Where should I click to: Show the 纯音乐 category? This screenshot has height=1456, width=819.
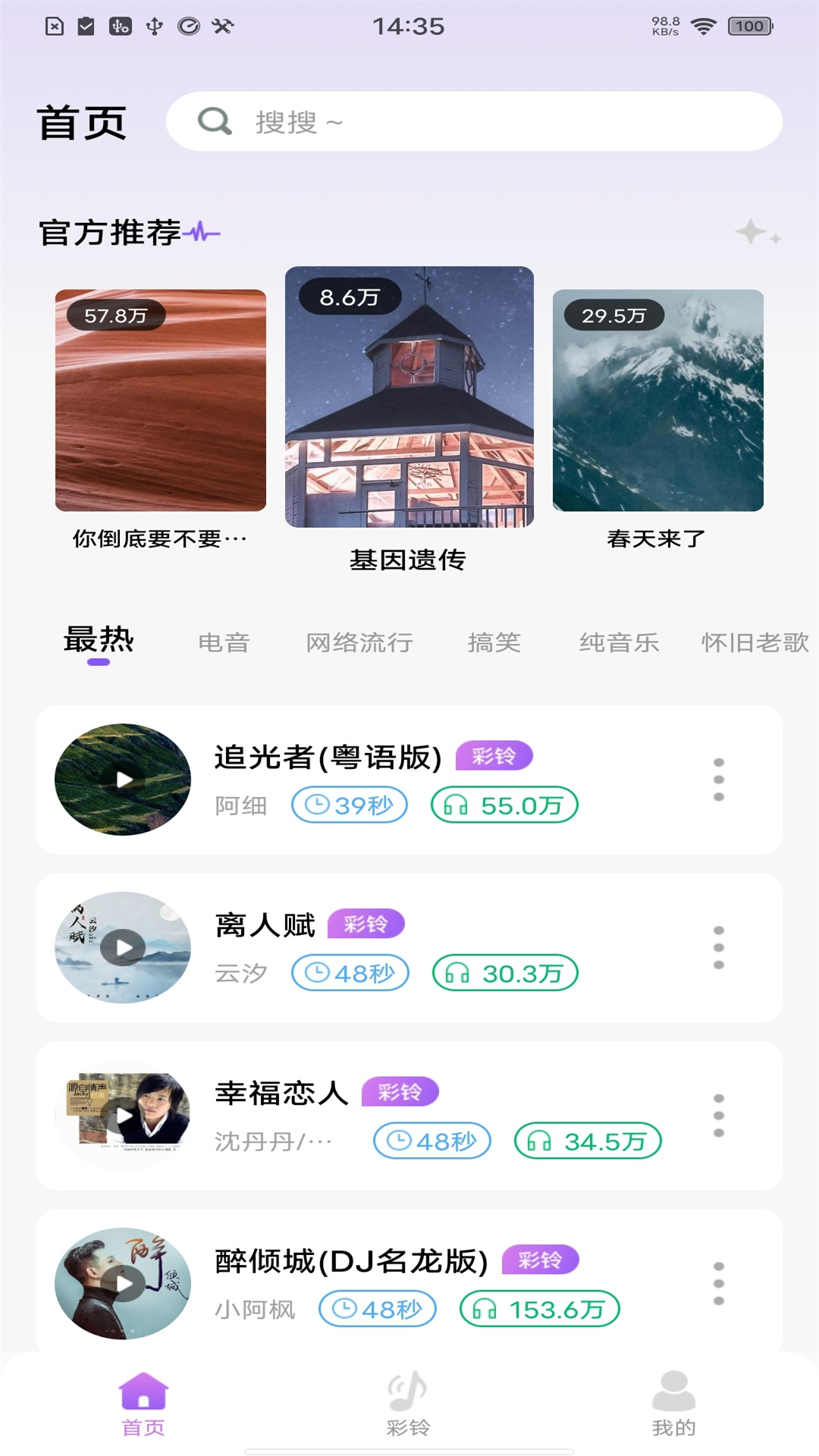619,643
